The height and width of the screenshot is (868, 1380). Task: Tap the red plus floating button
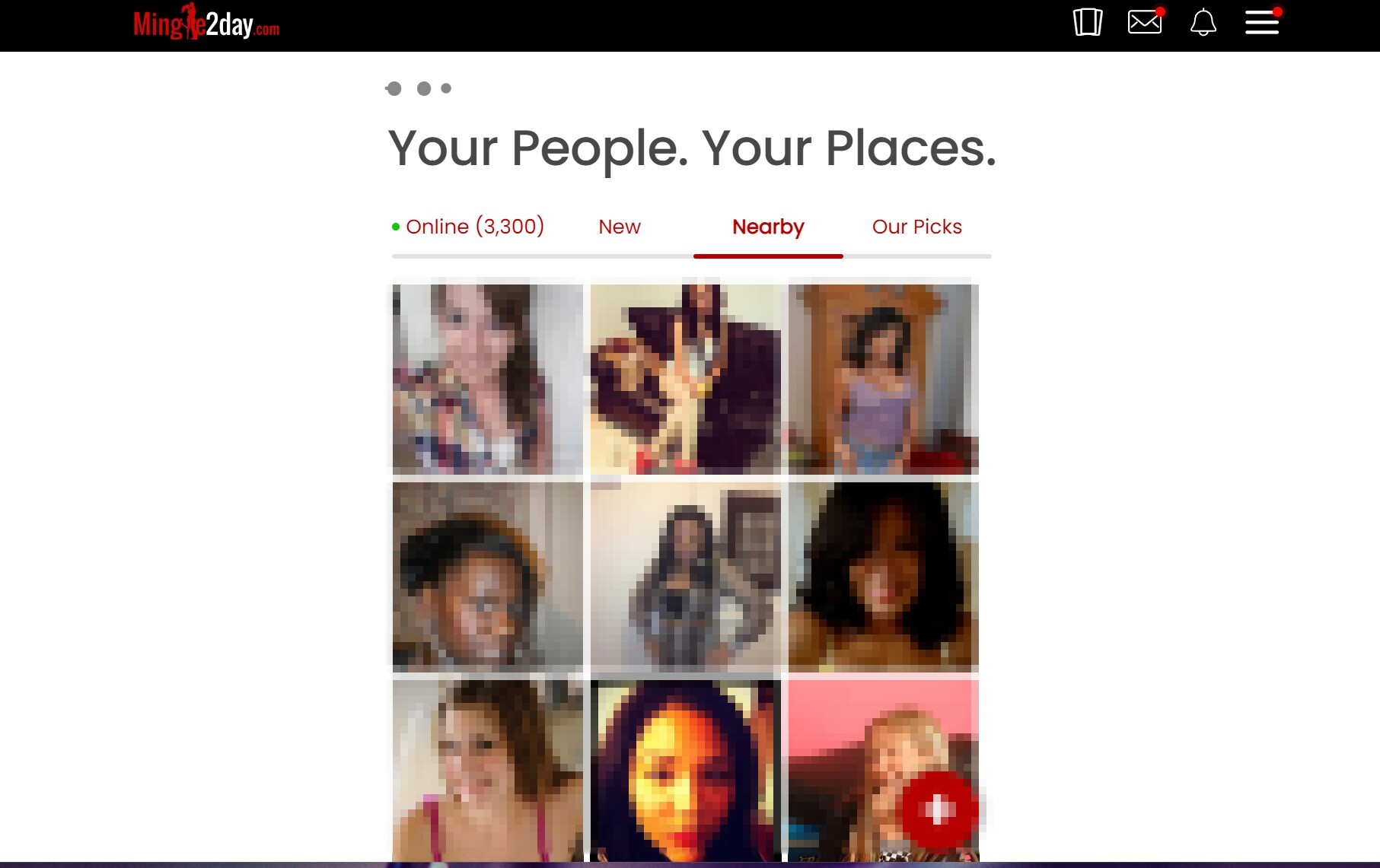939,810
